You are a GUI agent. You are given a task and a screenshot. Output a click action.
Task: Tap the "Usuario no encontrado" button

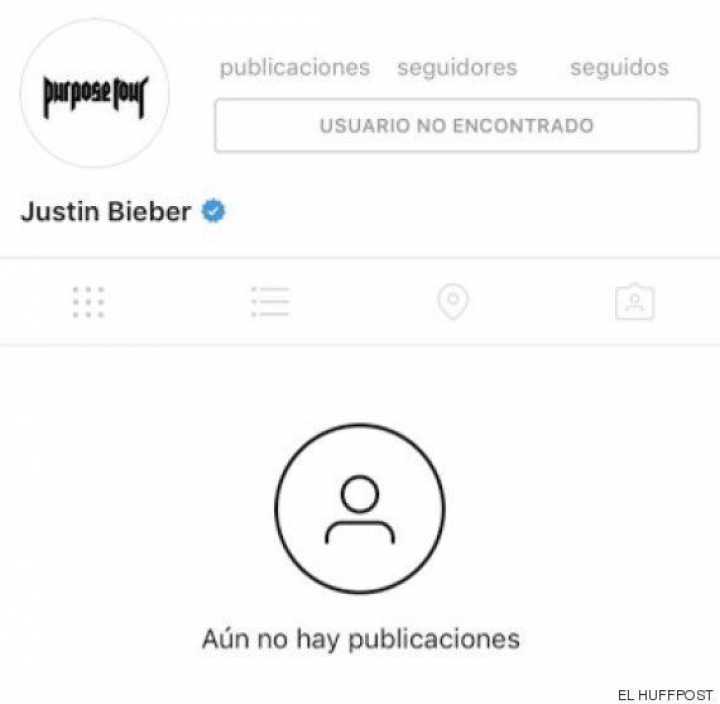[x=456, y=126]
